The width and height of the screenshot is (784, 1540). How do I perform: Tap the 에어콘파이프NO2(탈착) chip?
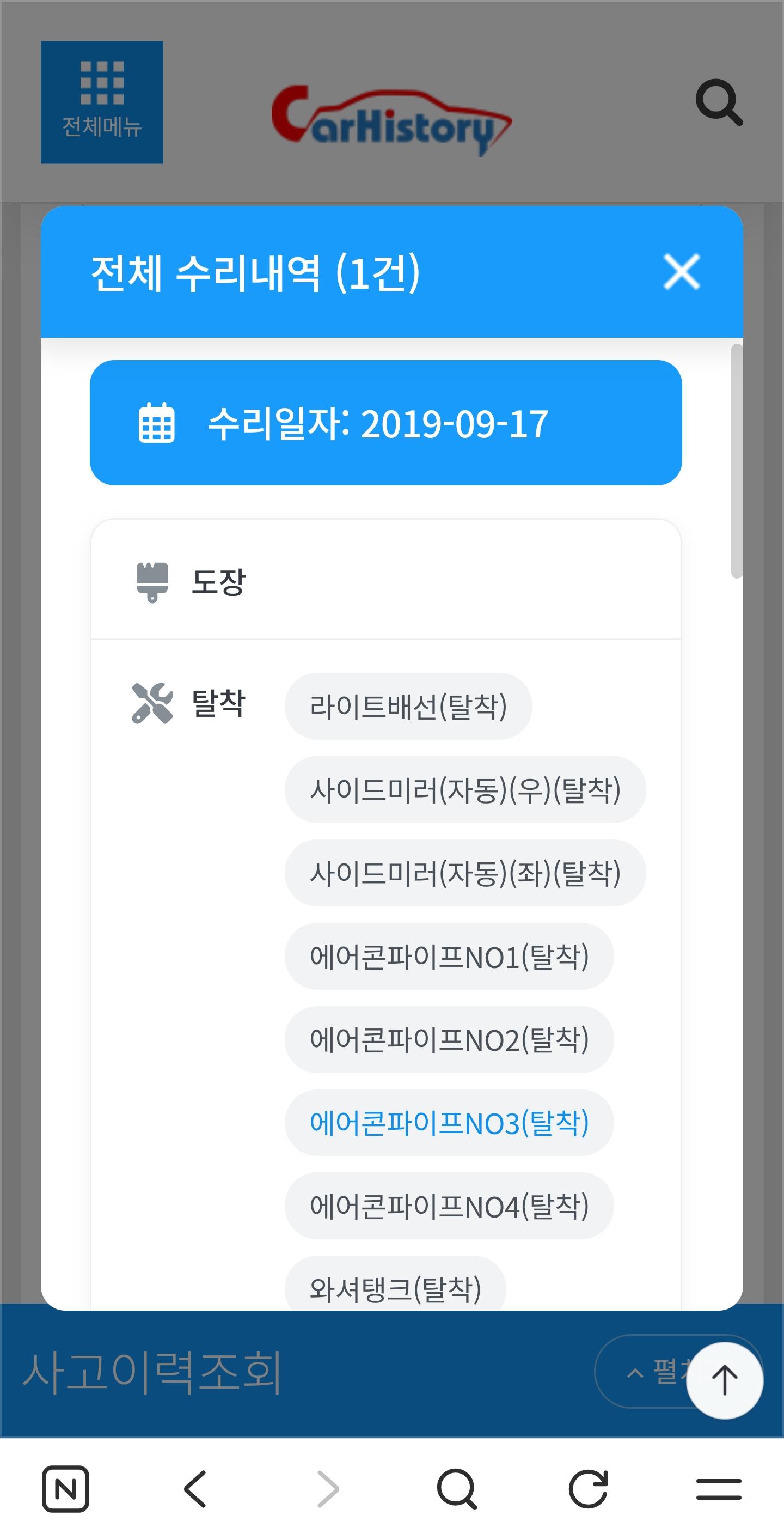(449, 1039)
